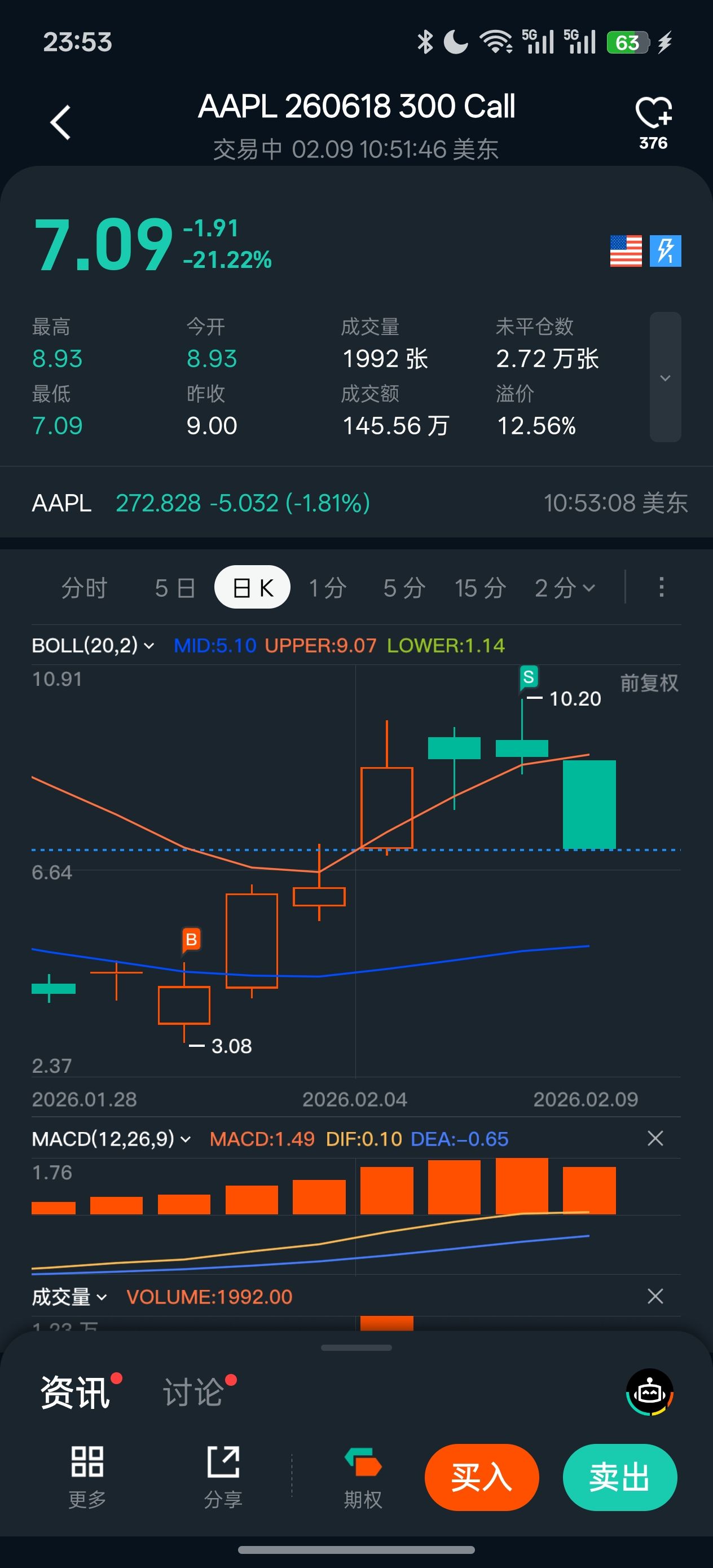Close the 成交量 volume panel
Image resolution: width=713 pixels, height=1568 pixels.
pos(655,1297)
